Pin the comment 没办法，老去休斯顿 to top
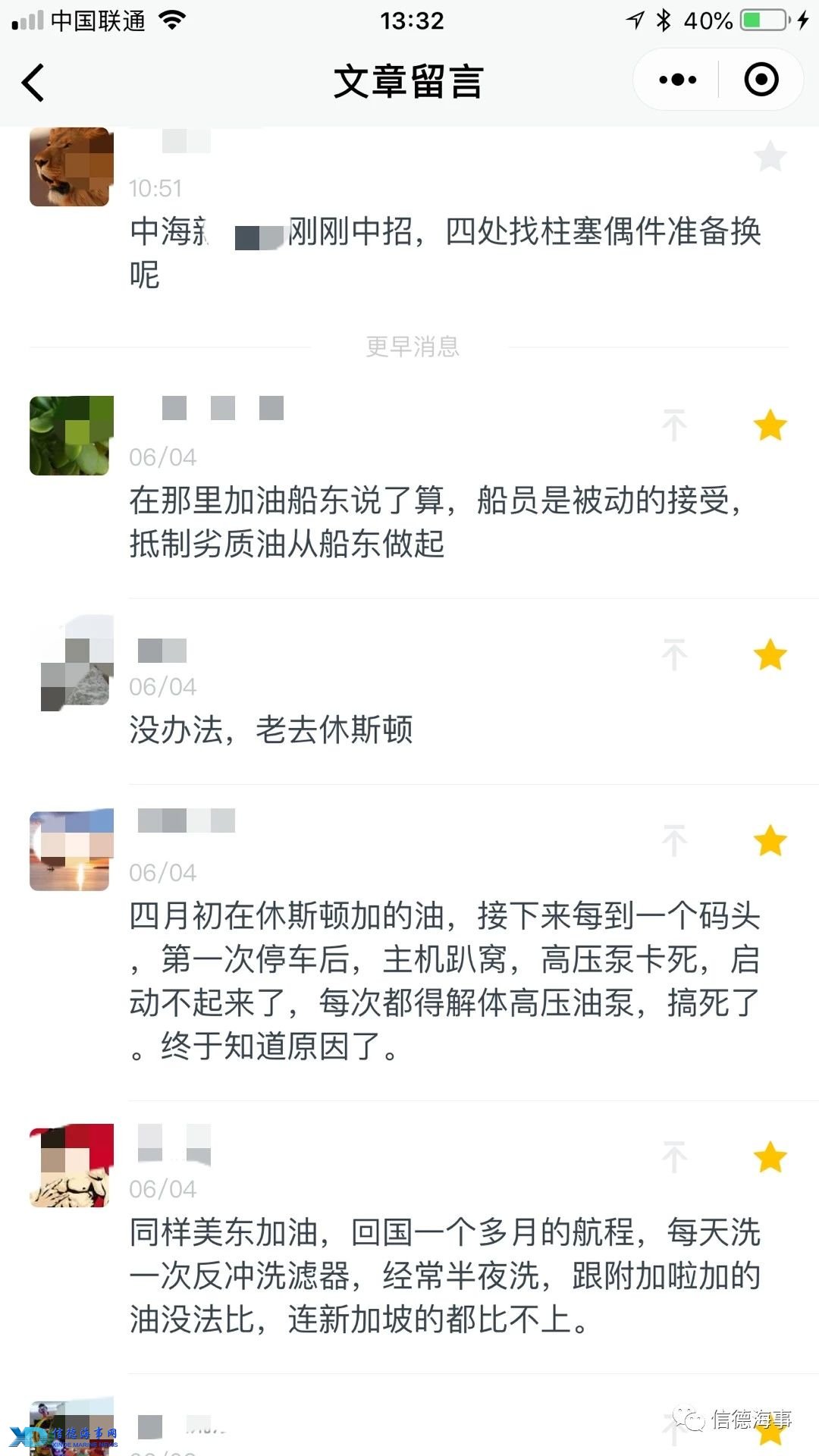This screenshot has width=819, height=1456. [674, 655]
